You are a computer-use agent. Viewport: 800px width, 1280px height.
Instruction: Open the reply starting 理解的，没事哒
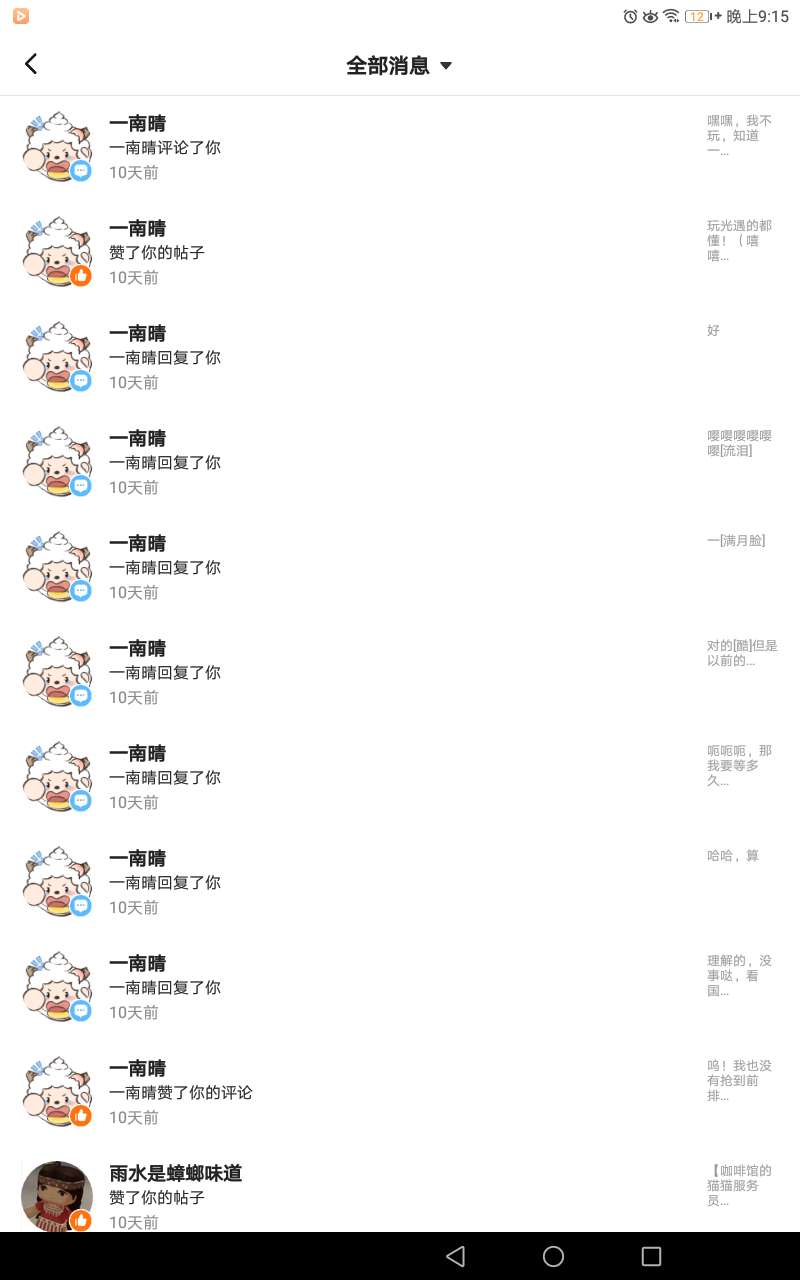click(400, 988)
